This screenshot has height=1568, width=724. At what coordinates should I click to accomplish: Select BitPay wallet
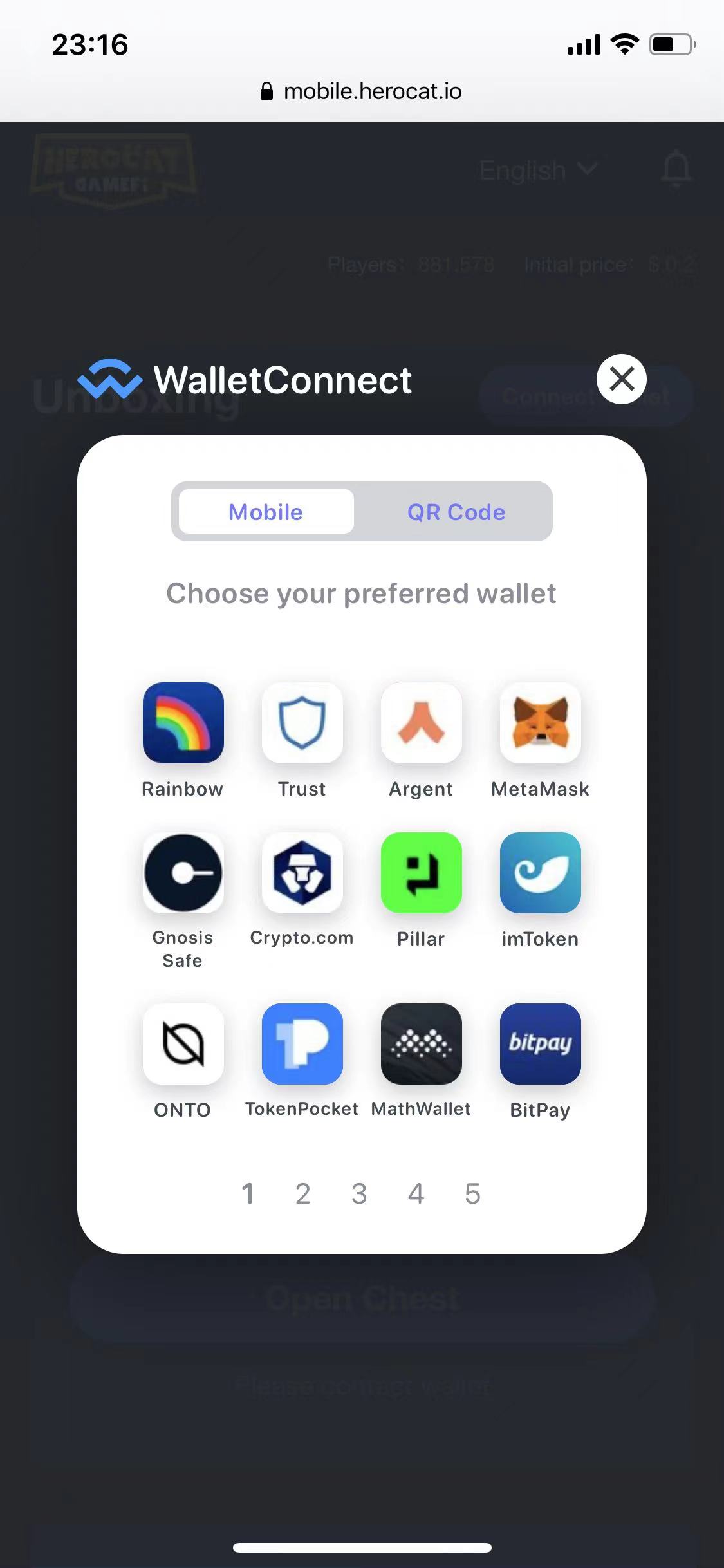point(540,1044)
